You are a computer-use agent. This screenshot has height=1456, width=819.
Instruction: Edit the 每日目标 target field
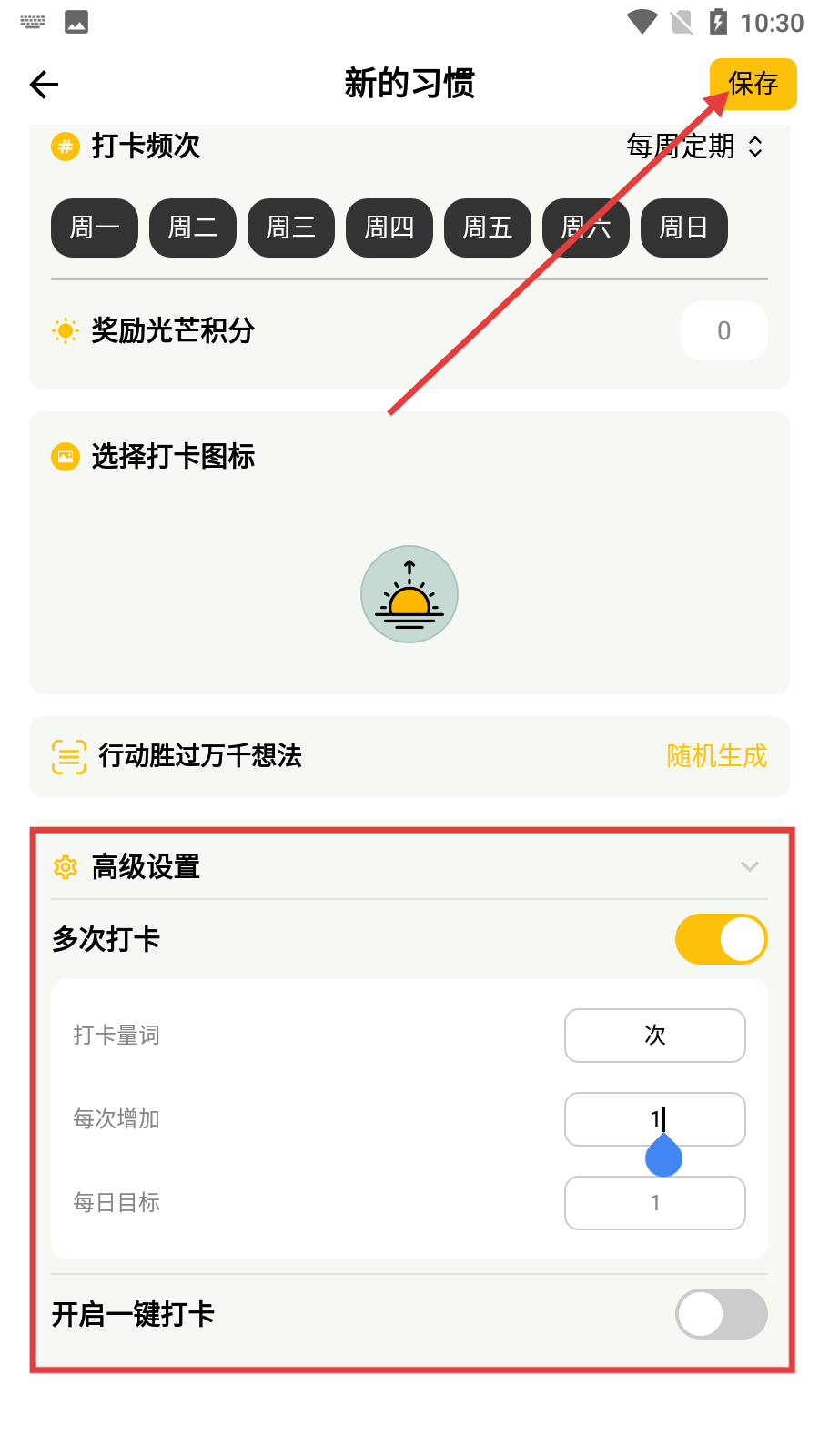[655, 1203]
